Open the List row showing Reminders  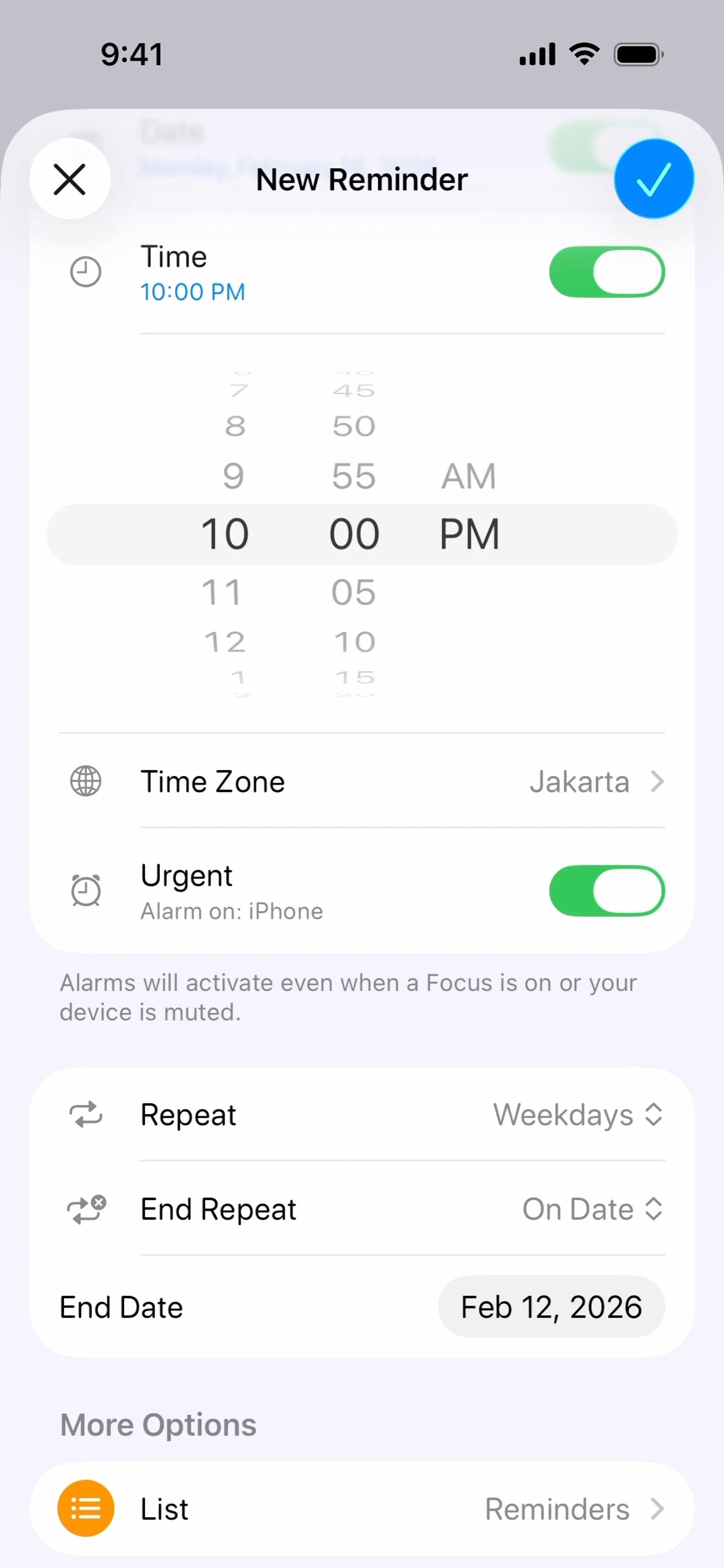tap(362, 1509)
